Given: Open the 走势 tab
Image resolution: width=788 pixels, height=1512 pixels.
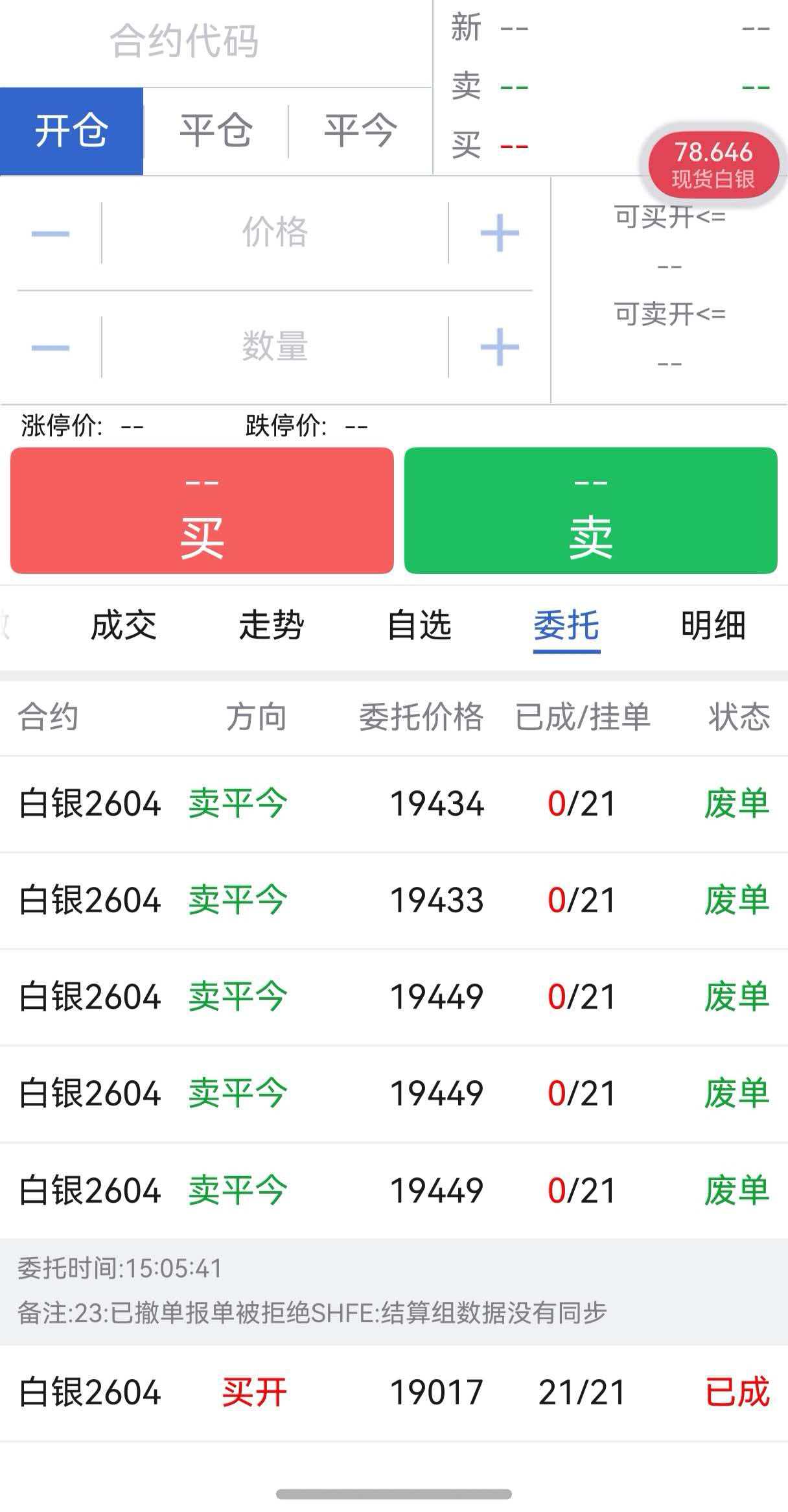Looking at the screenshot, I should coord(271,626).
